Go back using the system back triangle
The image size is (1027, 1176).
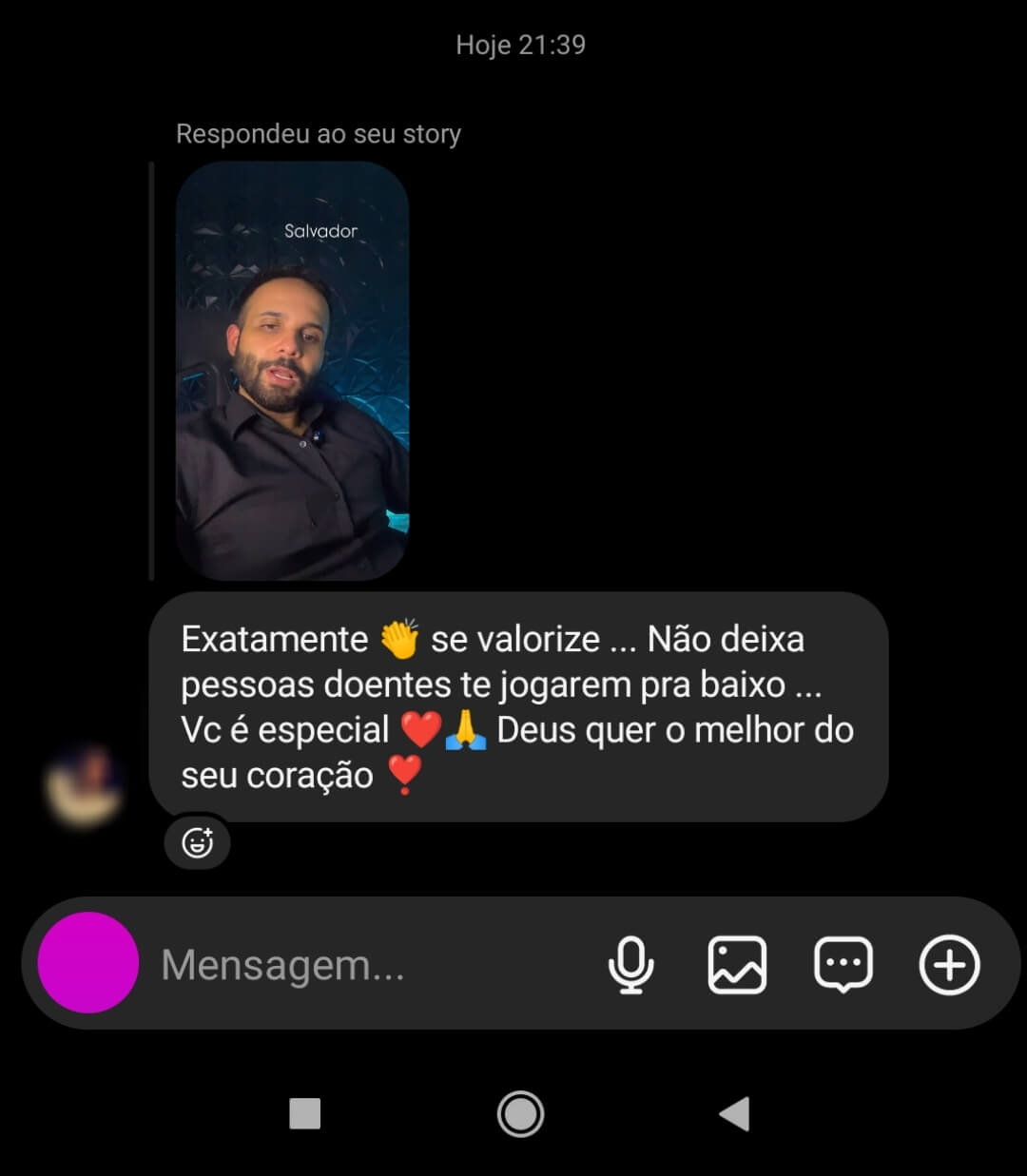[x=734, y=1113]
